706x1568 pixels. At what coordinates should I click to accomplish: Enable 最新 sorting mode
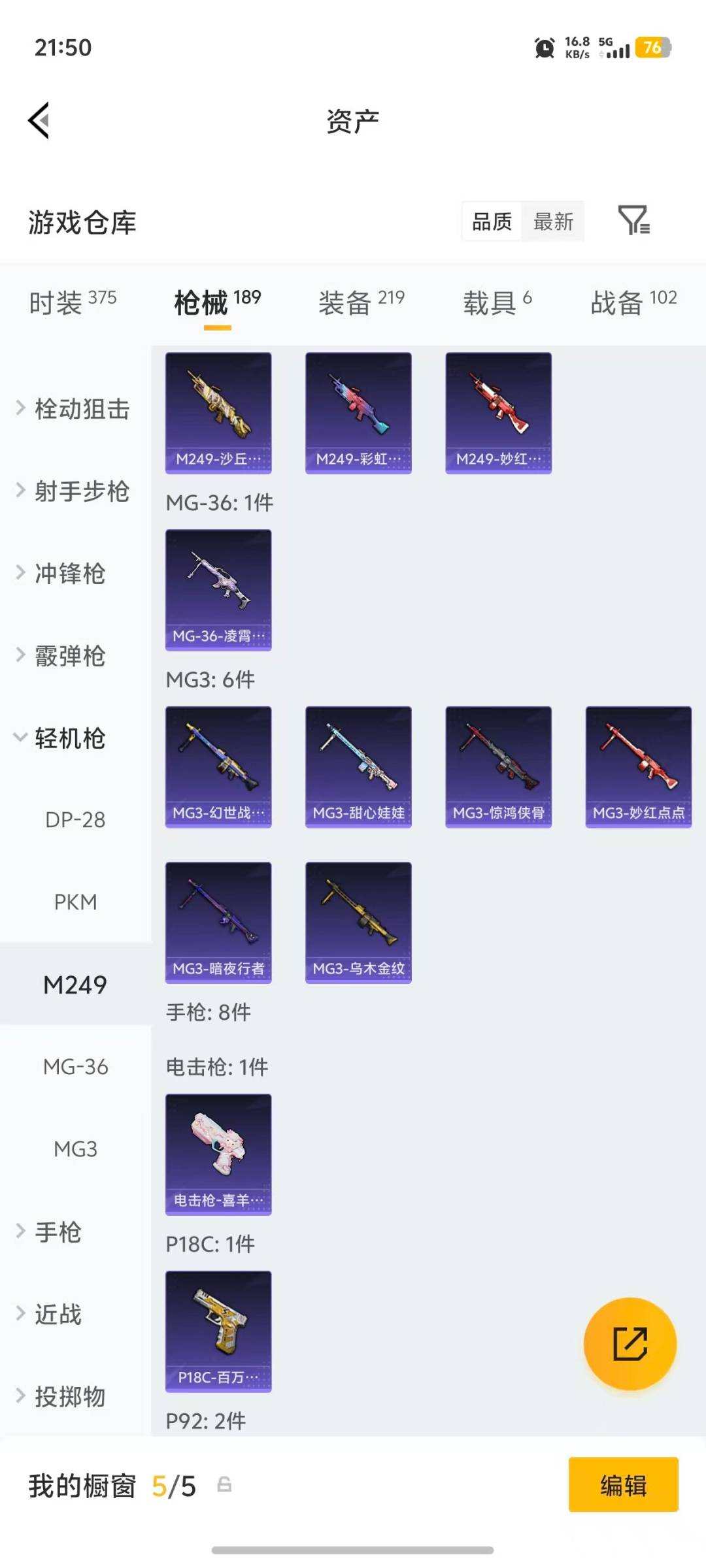(x=552, y=222)
